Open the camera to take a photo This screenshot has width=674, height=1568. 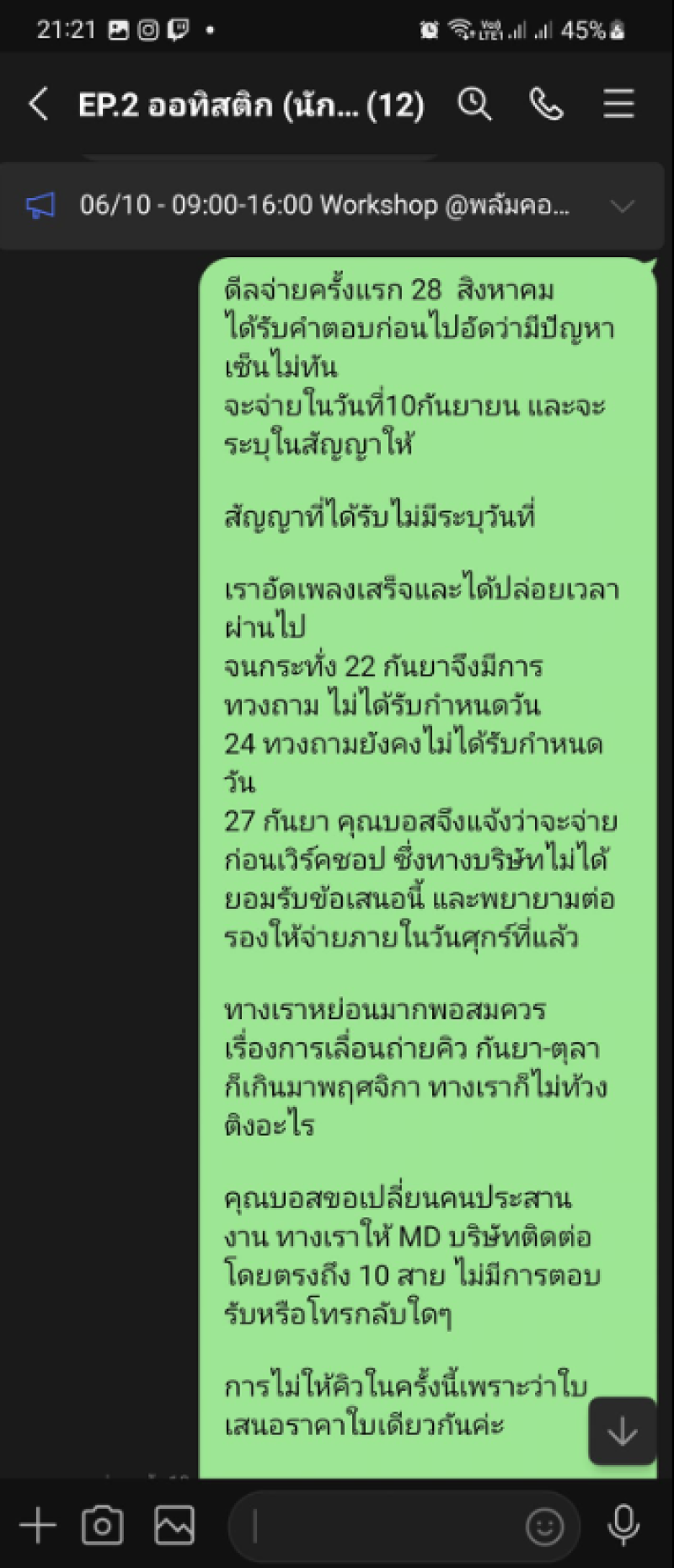click(103, 1526)
